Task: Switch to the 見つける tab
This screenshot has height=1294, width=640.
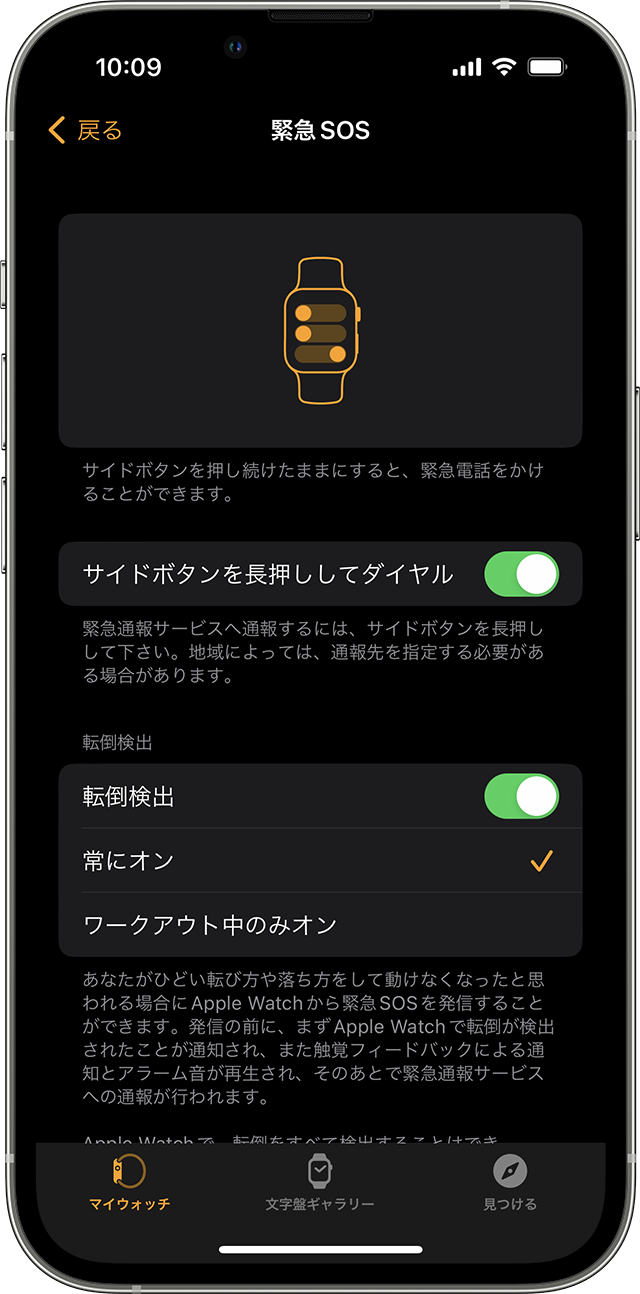Action: tap(510, 1183)
